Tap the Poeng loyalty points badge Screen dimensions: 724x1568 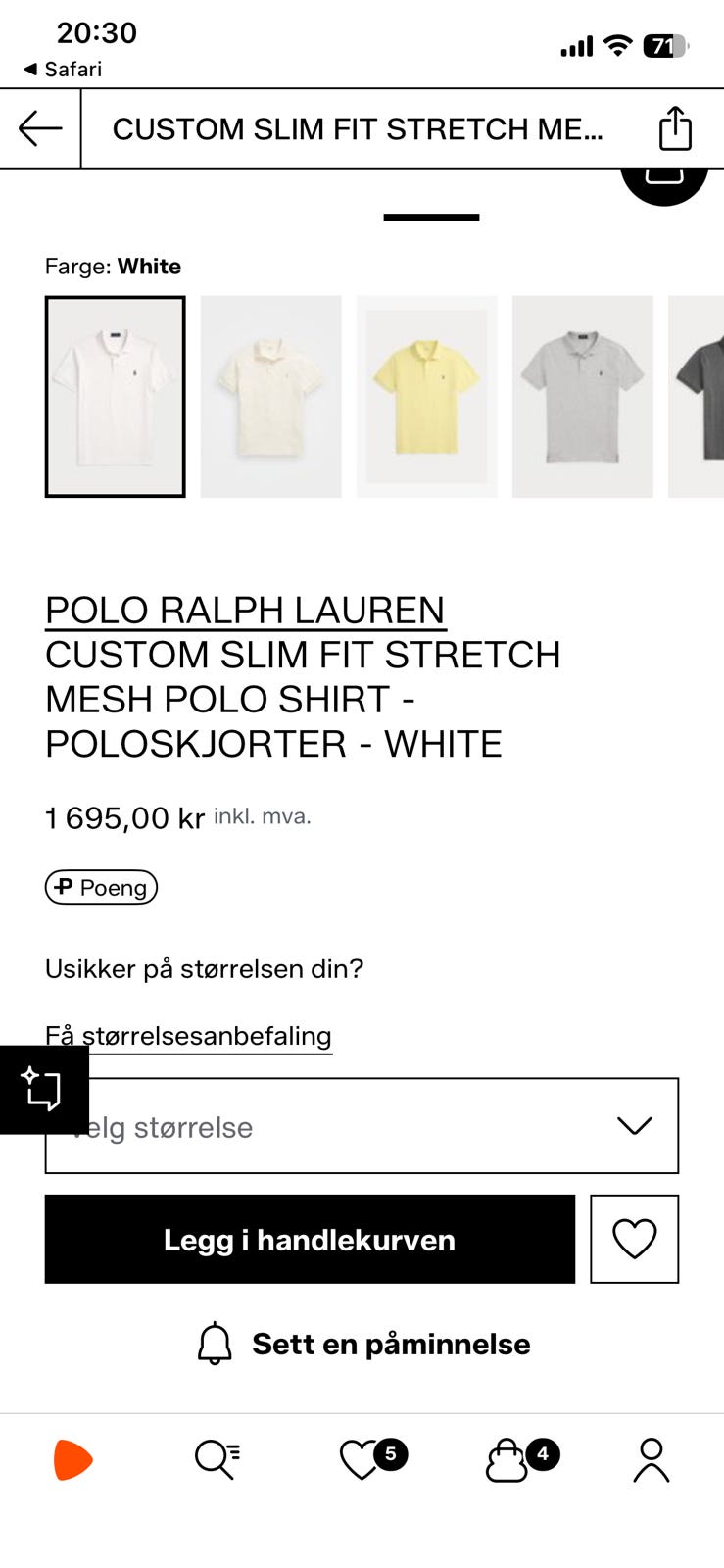100,888
